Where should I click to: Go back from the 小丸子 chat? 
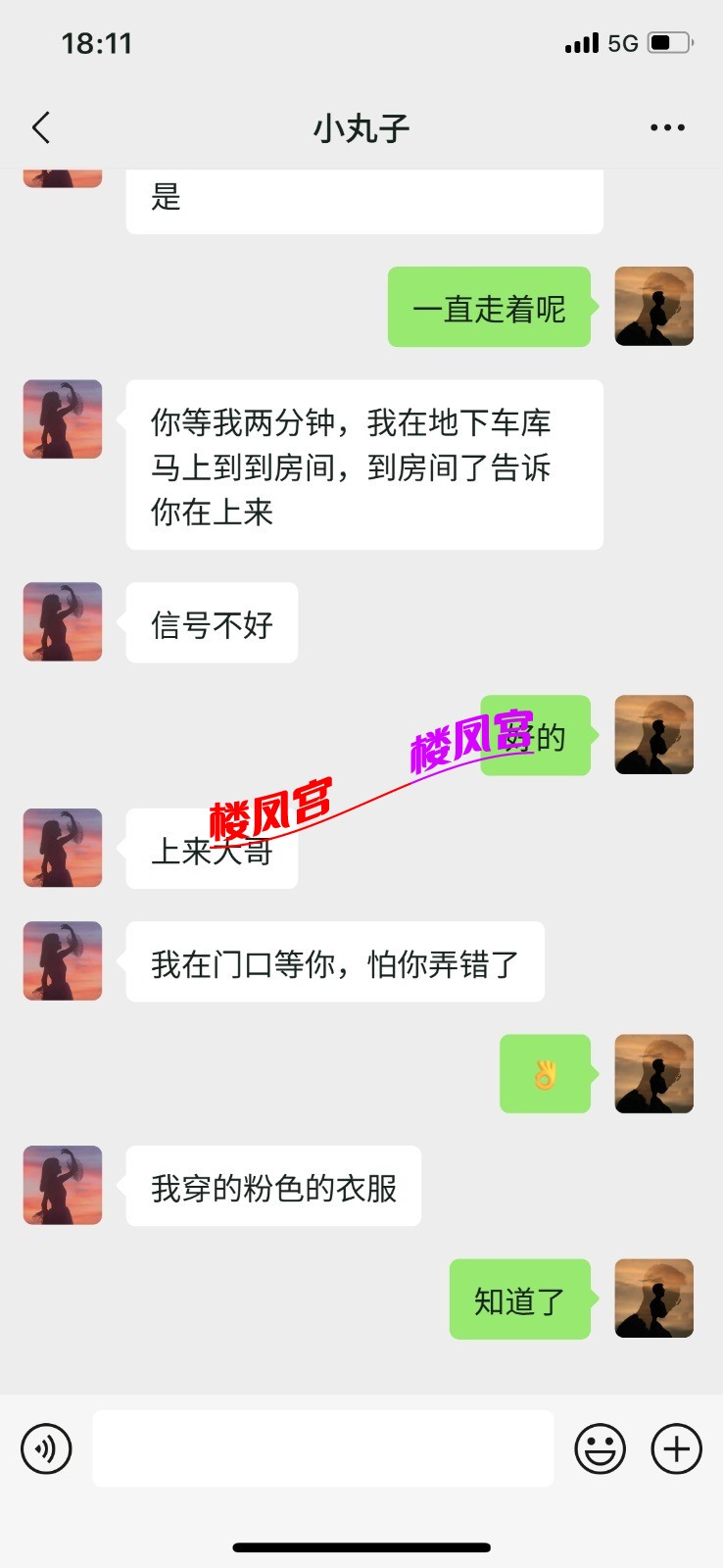[41, 127]
